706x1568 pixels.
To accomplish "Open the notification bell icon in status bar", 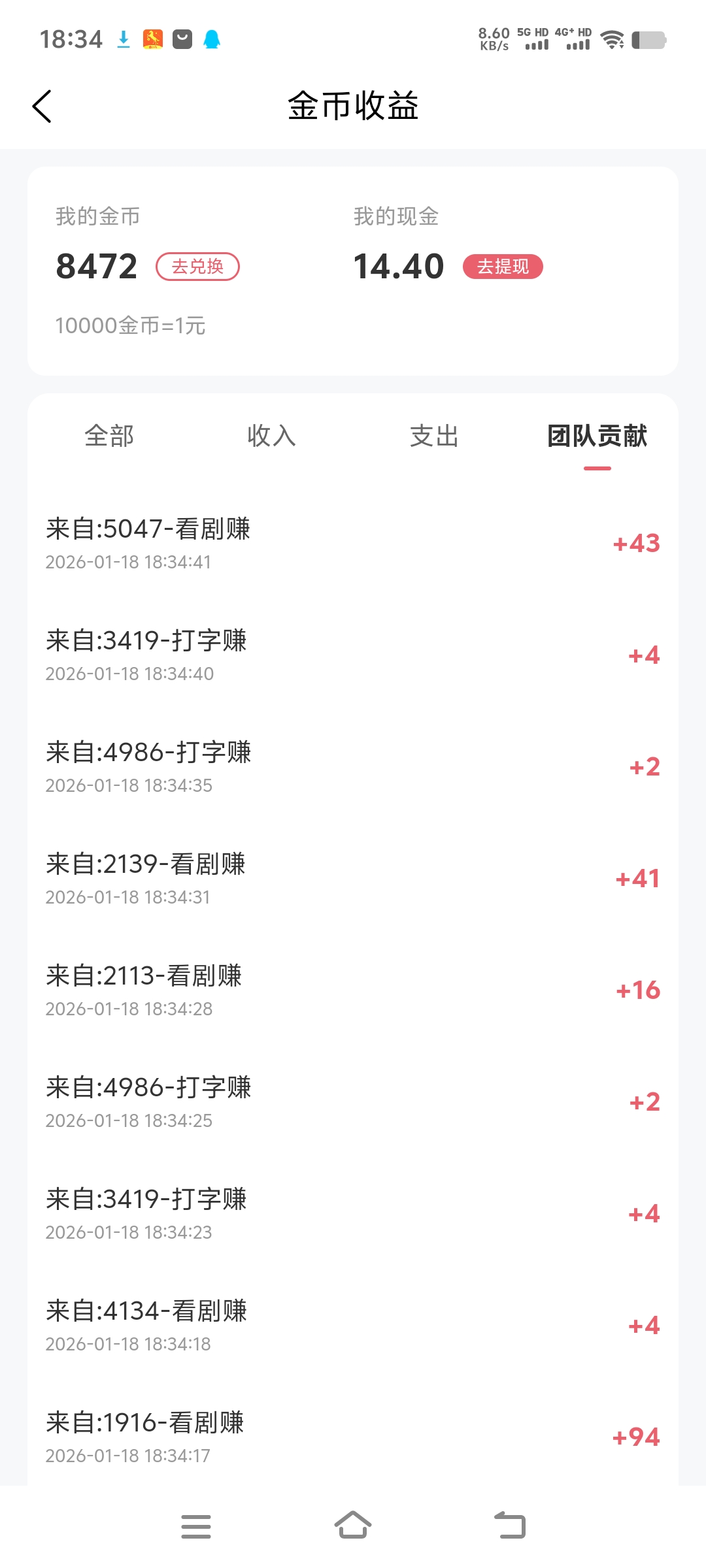I will click(210, 39).
